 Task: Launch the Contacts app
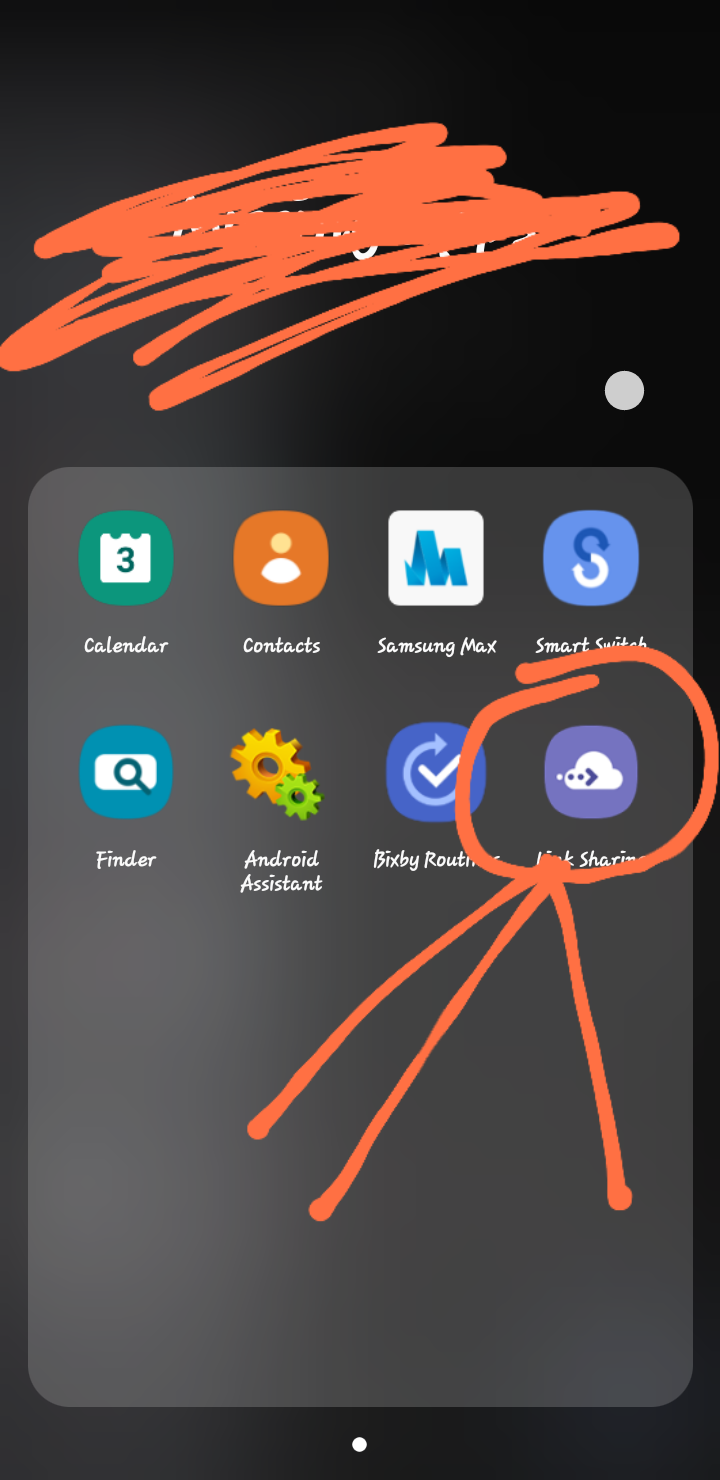point(281,558)
